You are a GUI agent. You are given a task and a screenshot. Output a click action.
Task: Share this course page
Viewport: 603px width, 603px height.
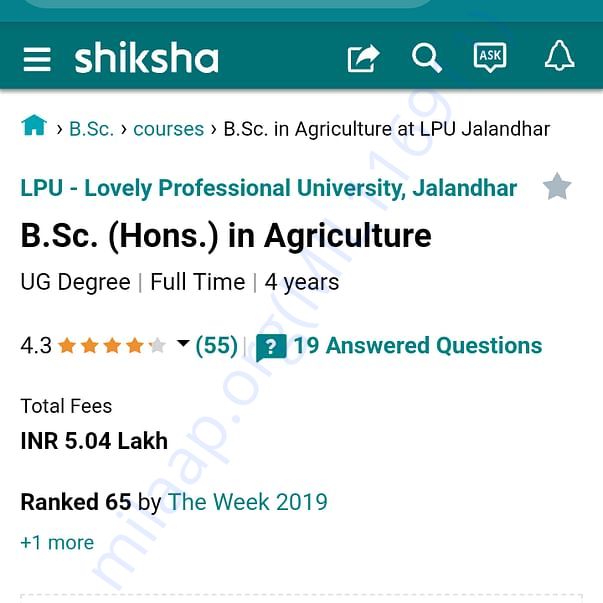coord(363,59)
